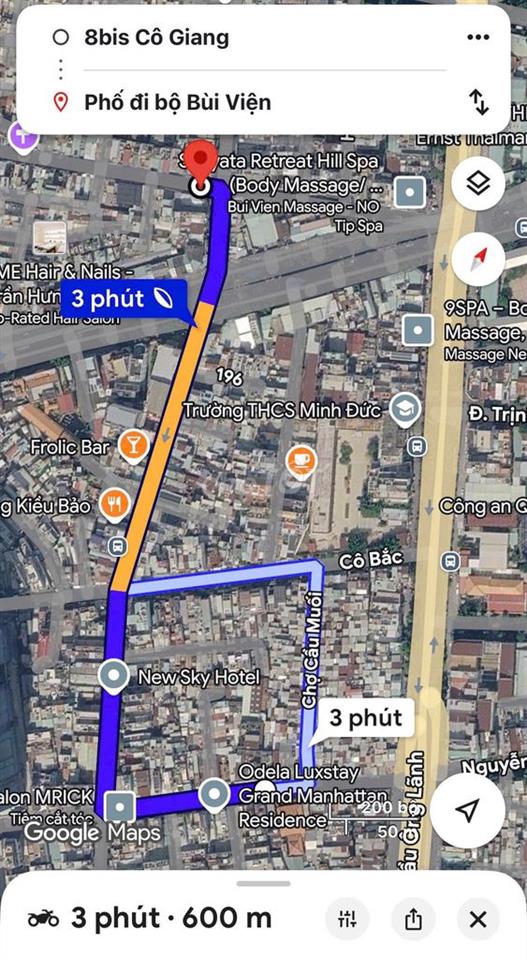Open the Frolic Bar place marker
Image resolution: width=527 pixels, height=960 pixels.
(133, 445)
